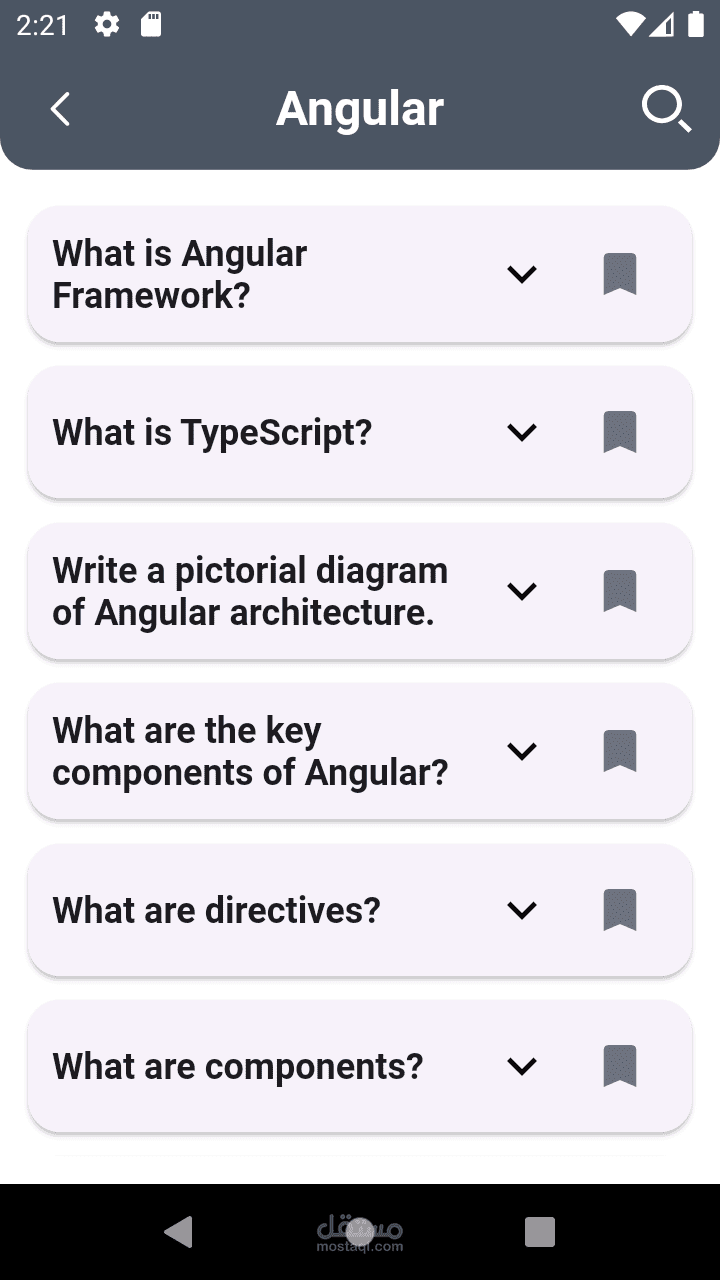This screenshot has width=720, height=1280.
Task: Expand the "What are components?" question
Action: [x=522, y=1066]
